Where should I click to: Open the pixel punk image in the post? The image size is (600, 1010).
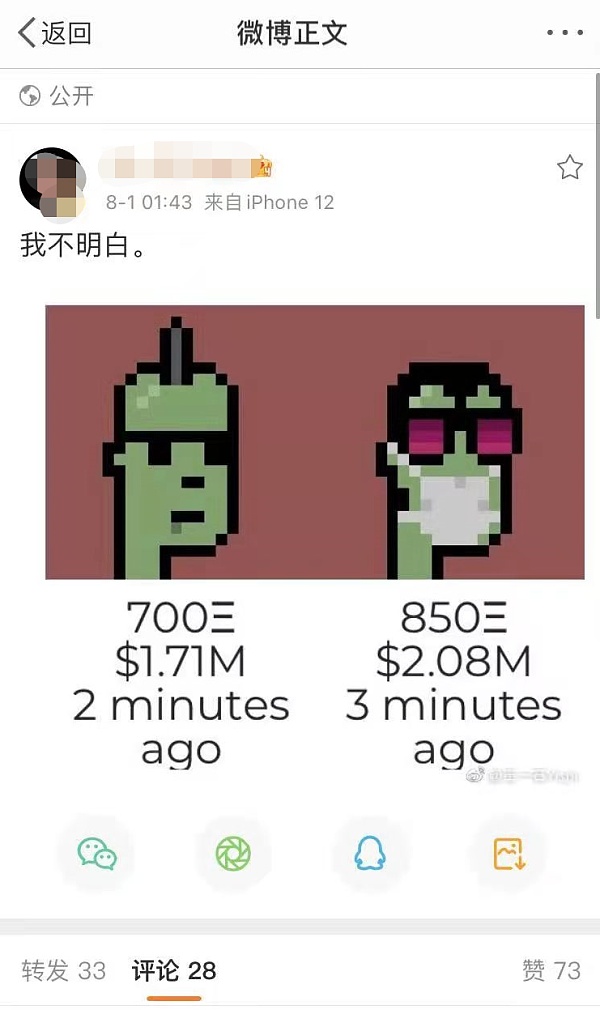314,442
